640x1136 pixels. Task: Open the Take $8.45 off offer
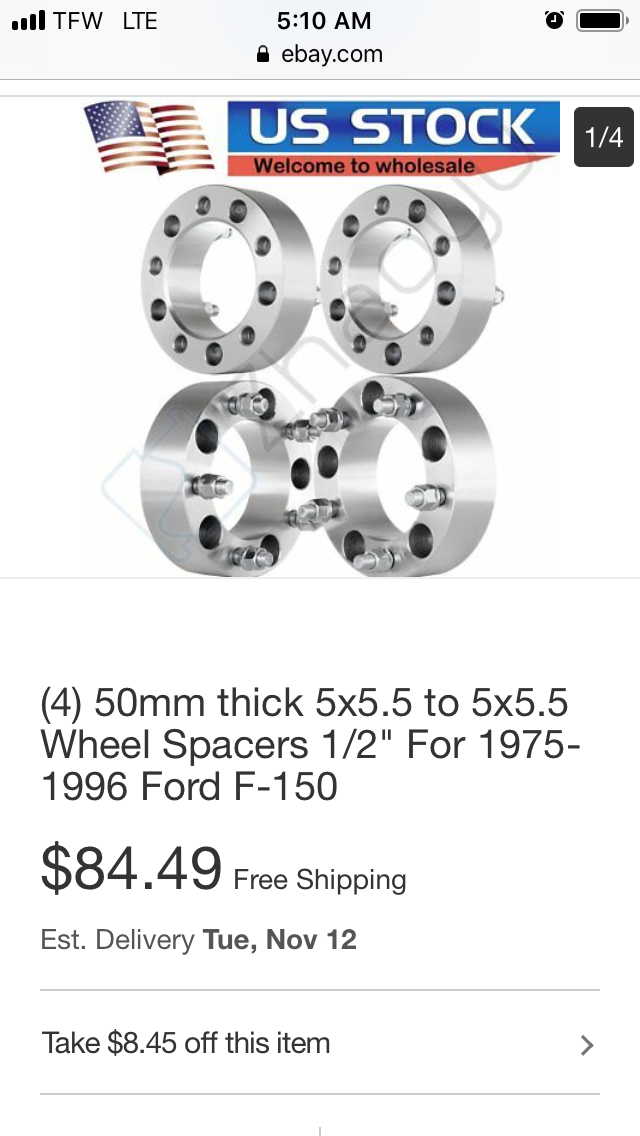pyautogui.click(x=319, y=1043)
